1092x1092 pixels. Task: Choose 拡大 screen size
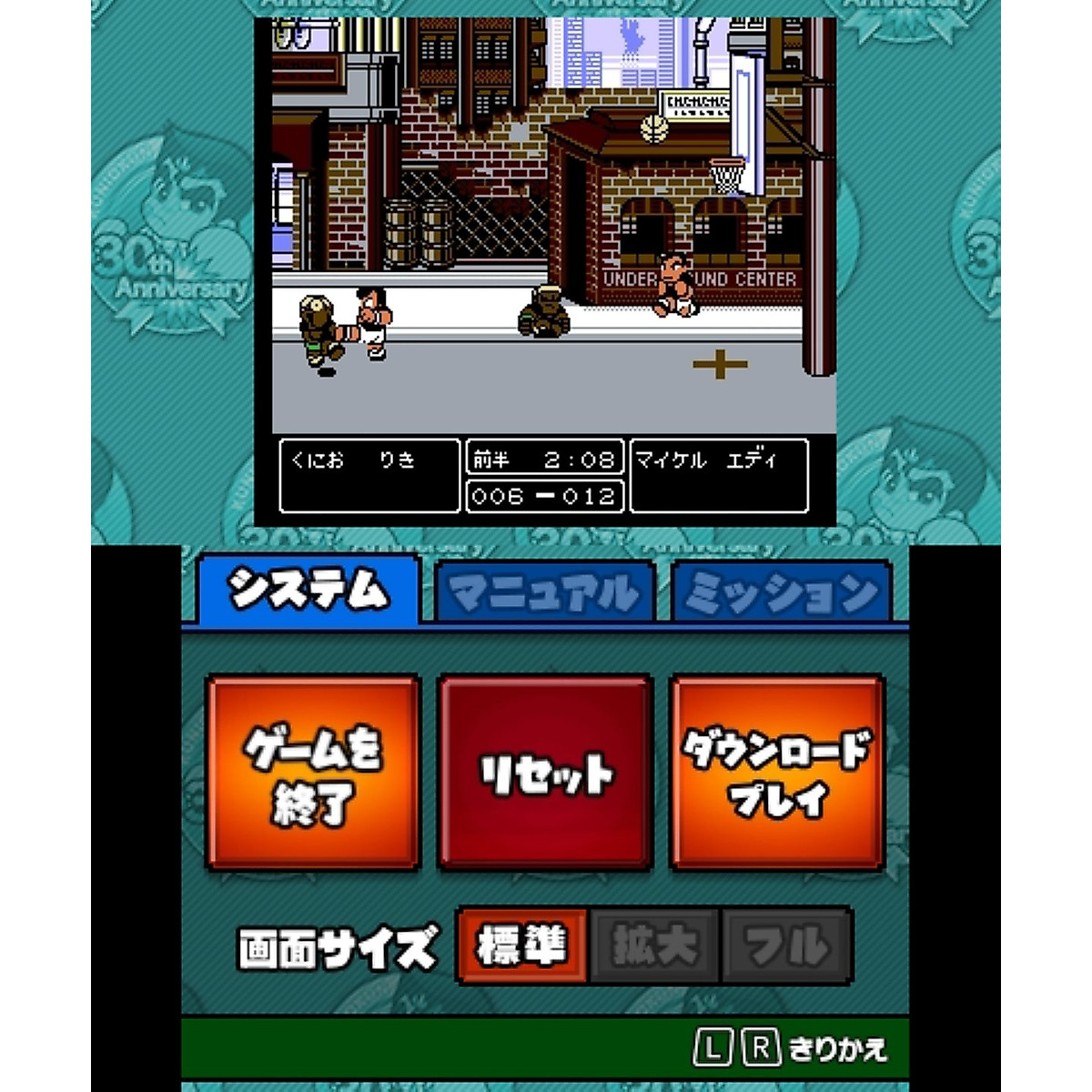click(x=655, y=945)
